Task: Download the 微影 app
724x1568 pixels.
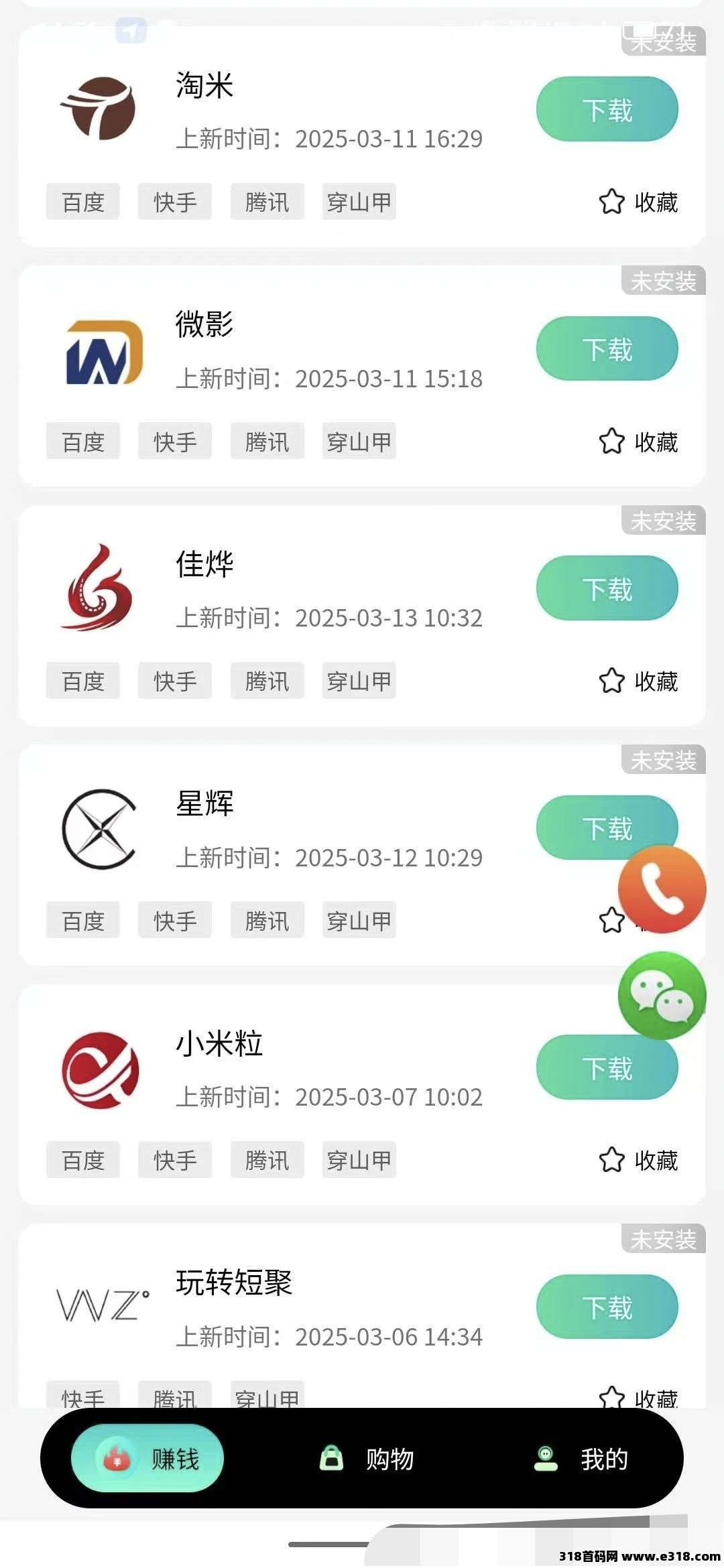Action: click(607, 349)
